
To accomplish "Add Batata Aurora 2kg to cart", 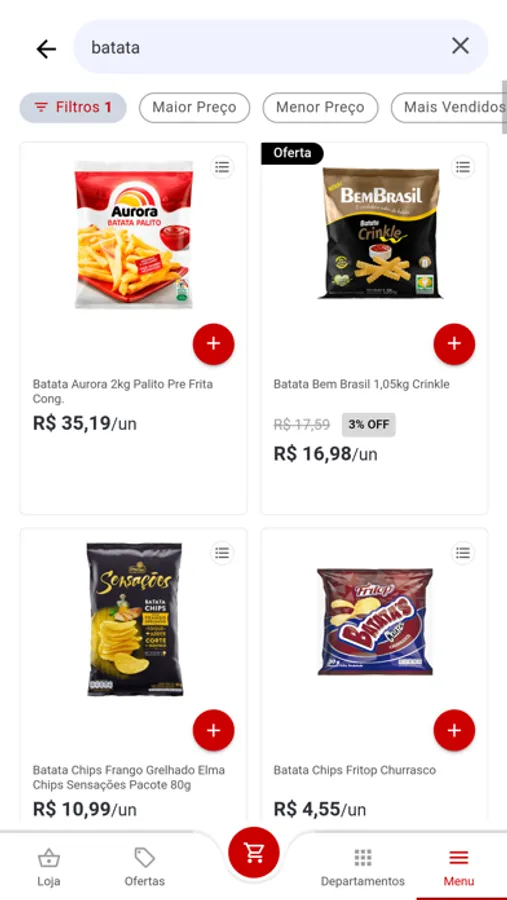I will pos(214,344).
